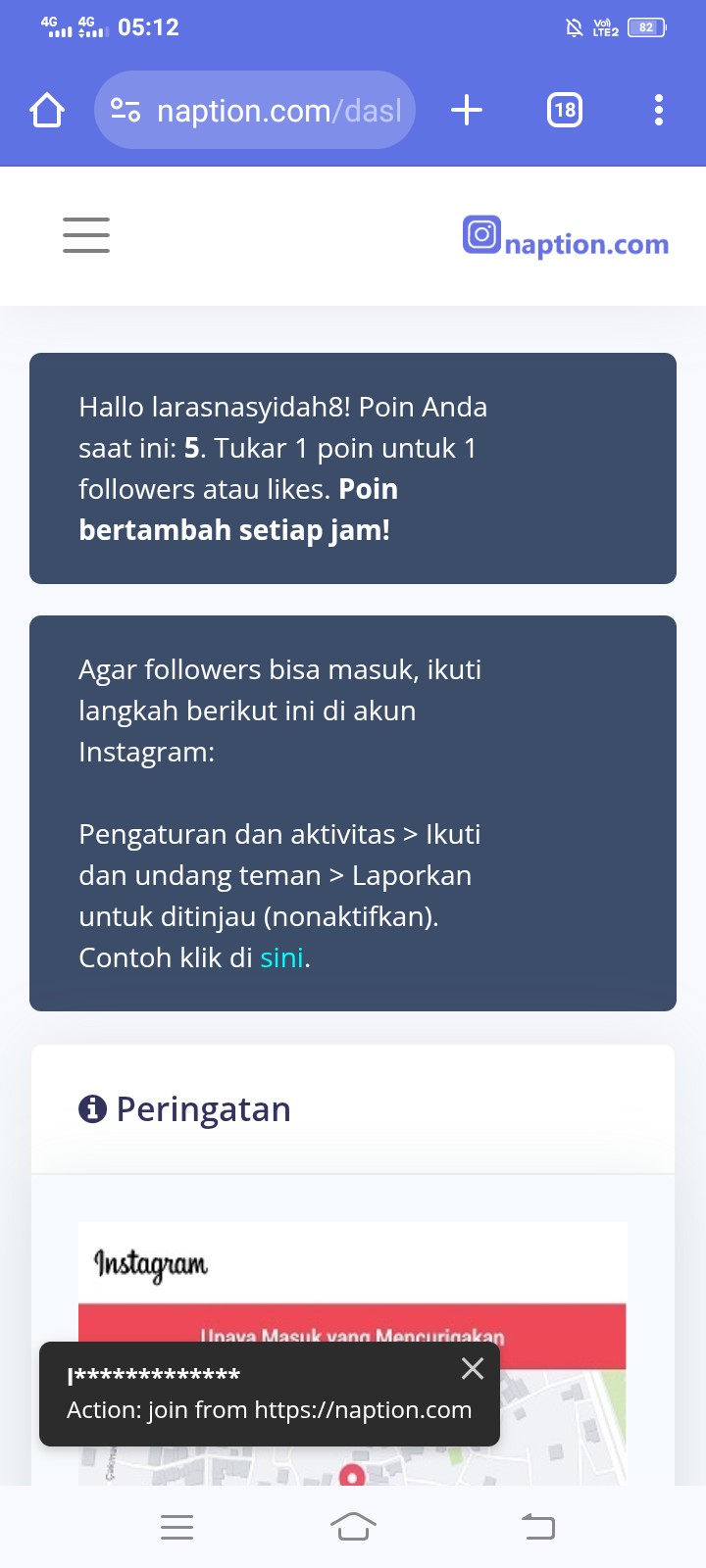Open the browser overflow menu

tap(658, 110)
